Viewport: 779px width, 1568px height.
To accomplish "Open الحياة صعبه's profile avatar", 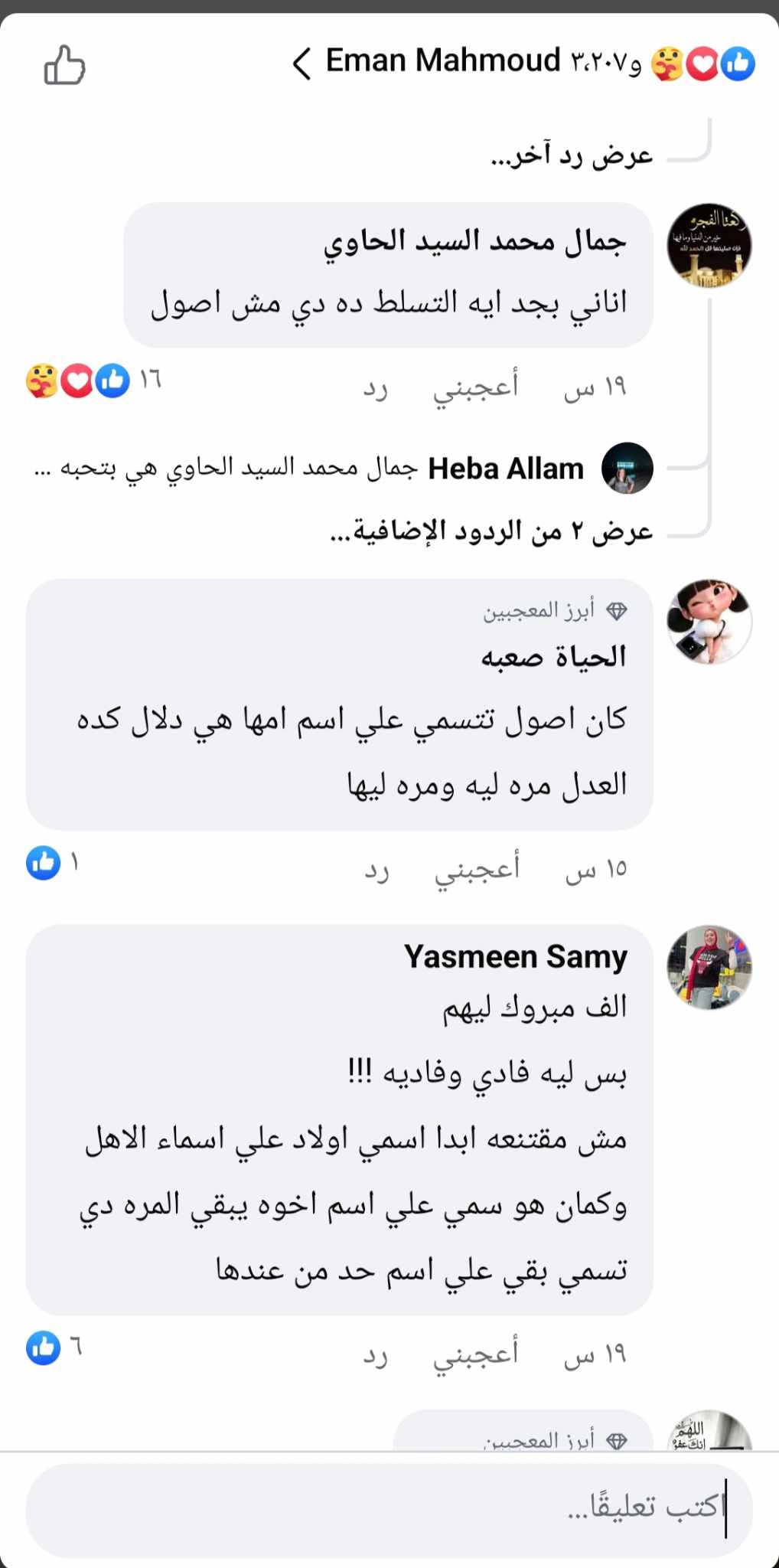I will point(709,622).
